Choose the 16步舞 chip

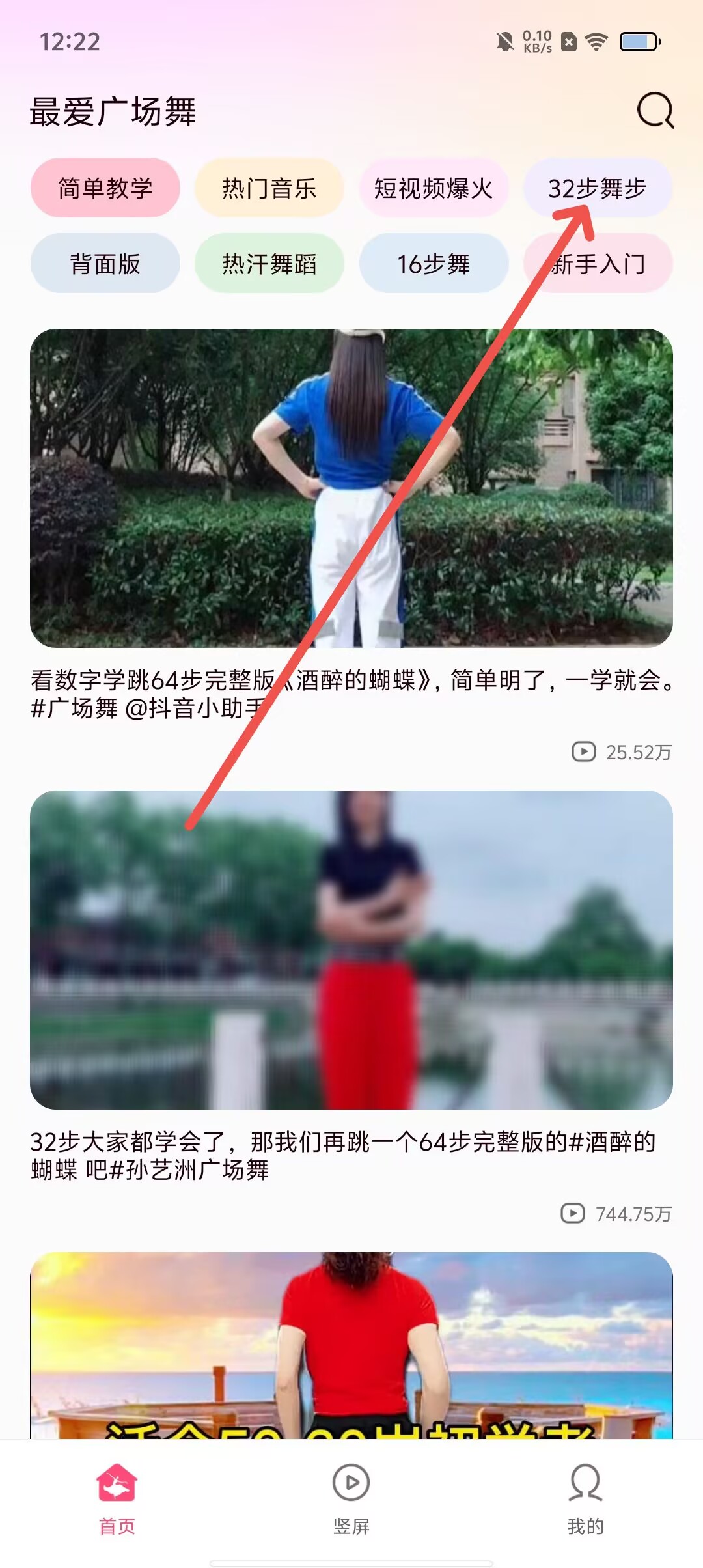434,264
